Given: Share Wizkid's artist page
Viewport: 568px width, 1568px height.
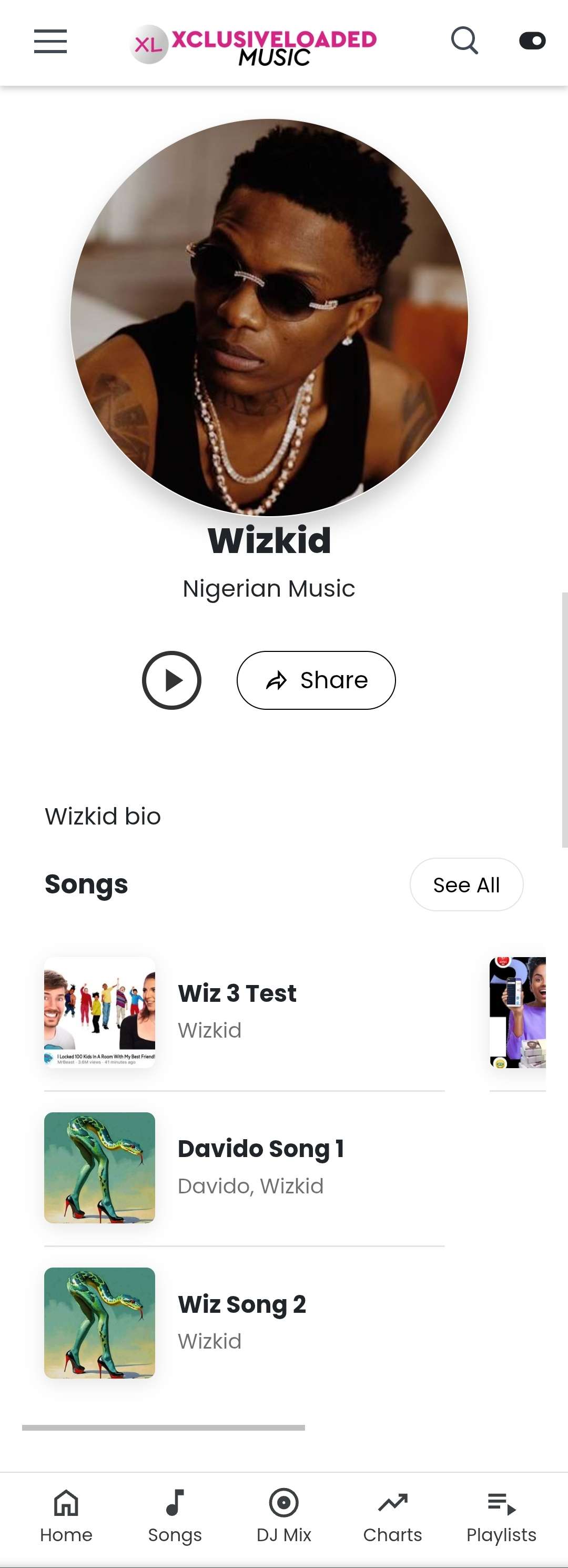Looking at the screenshot, I should (316, 680).
